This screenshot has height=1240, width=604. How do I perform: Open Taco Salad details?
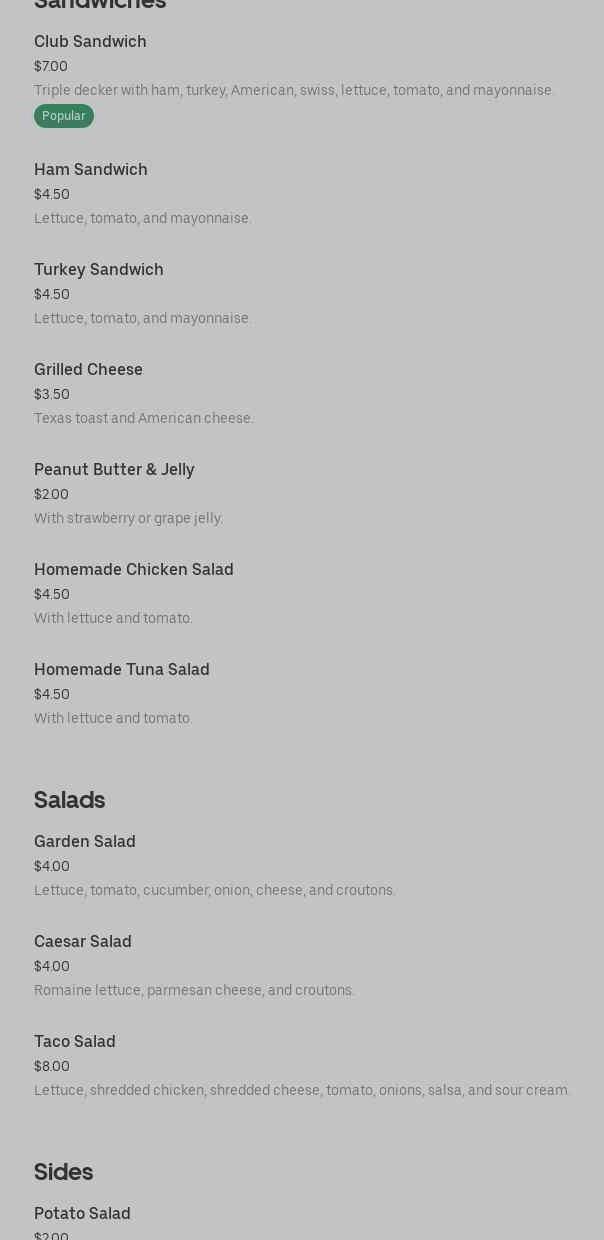click(x=75, y=1042)
